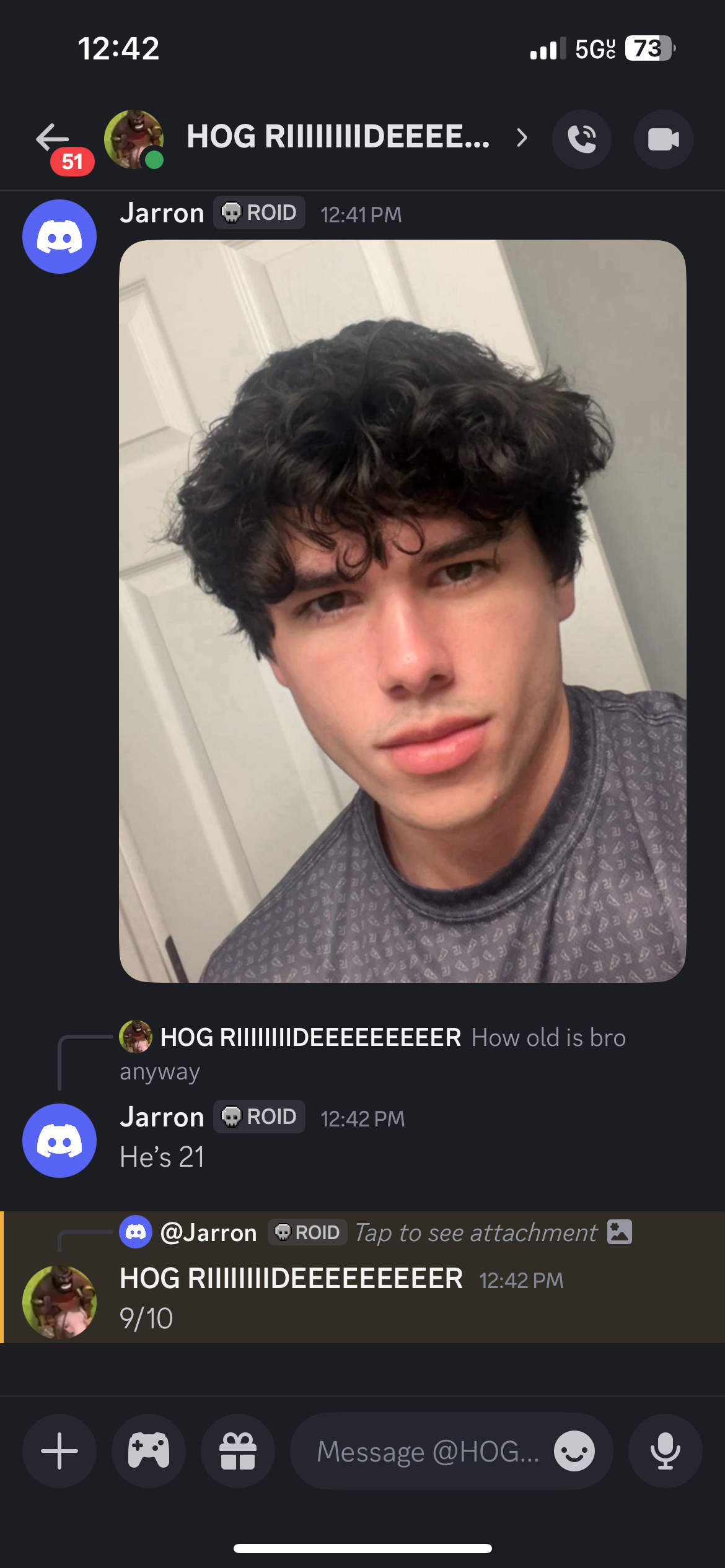This screenshot has height=1568, width=725.
Task: Open HOG RIIIIIIIIDEEEE profile header
Action: [338, 137]
